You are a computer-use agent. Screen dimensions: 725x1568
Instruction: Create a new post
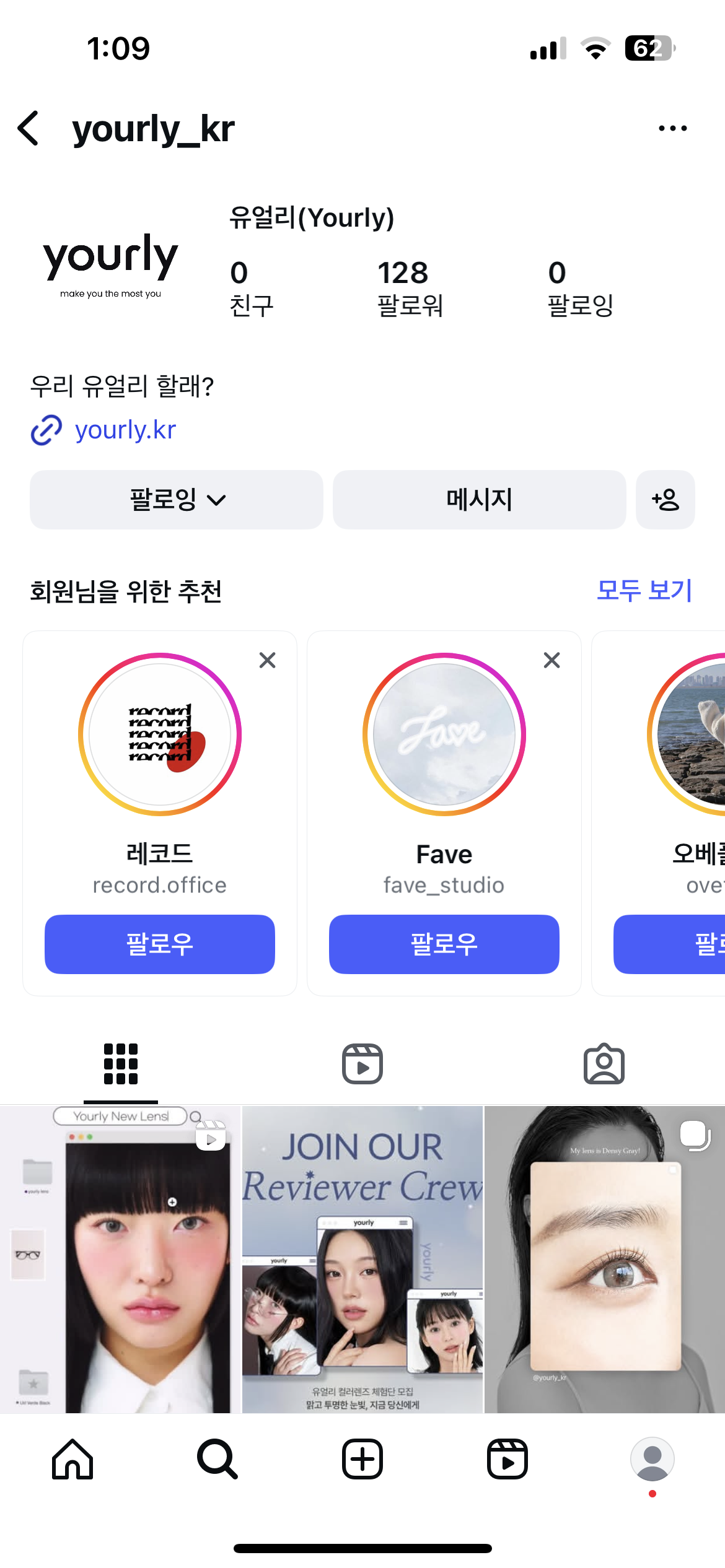click(x=362, y=1459)
